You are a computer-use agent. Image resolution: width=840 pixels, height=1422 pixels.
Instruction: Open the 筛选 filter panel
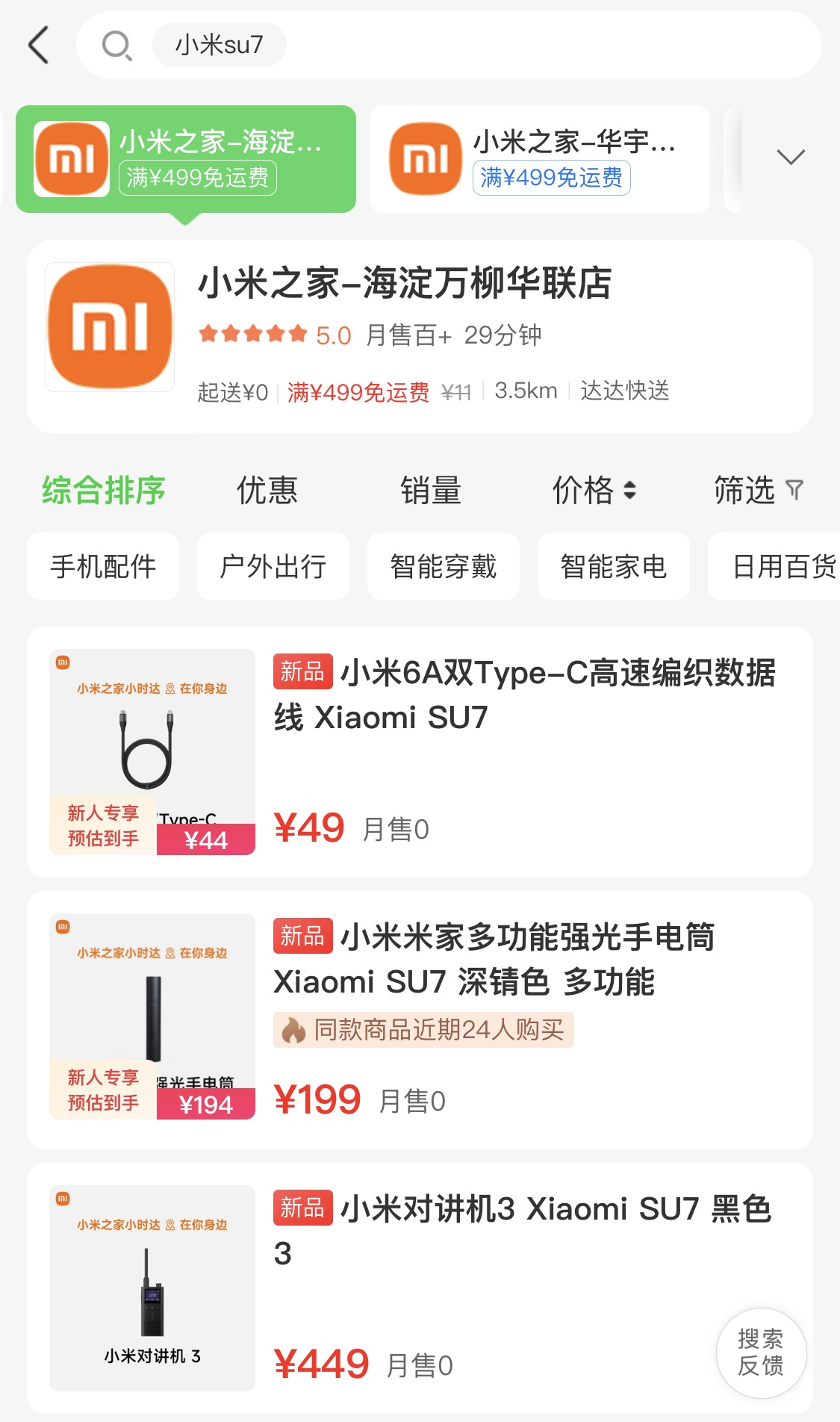coord(759,491)
